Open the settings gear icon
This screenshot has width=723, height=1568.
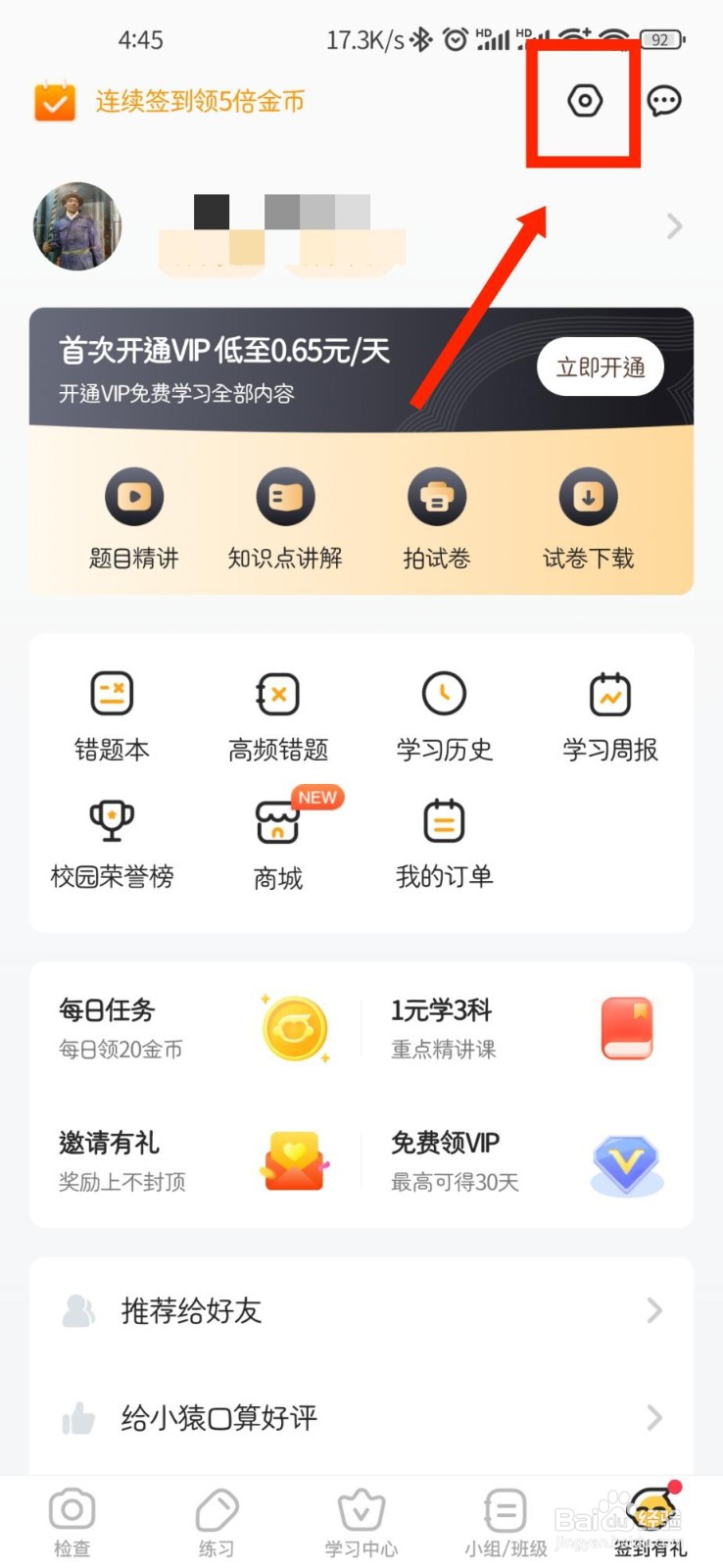(x=585, y=101)
